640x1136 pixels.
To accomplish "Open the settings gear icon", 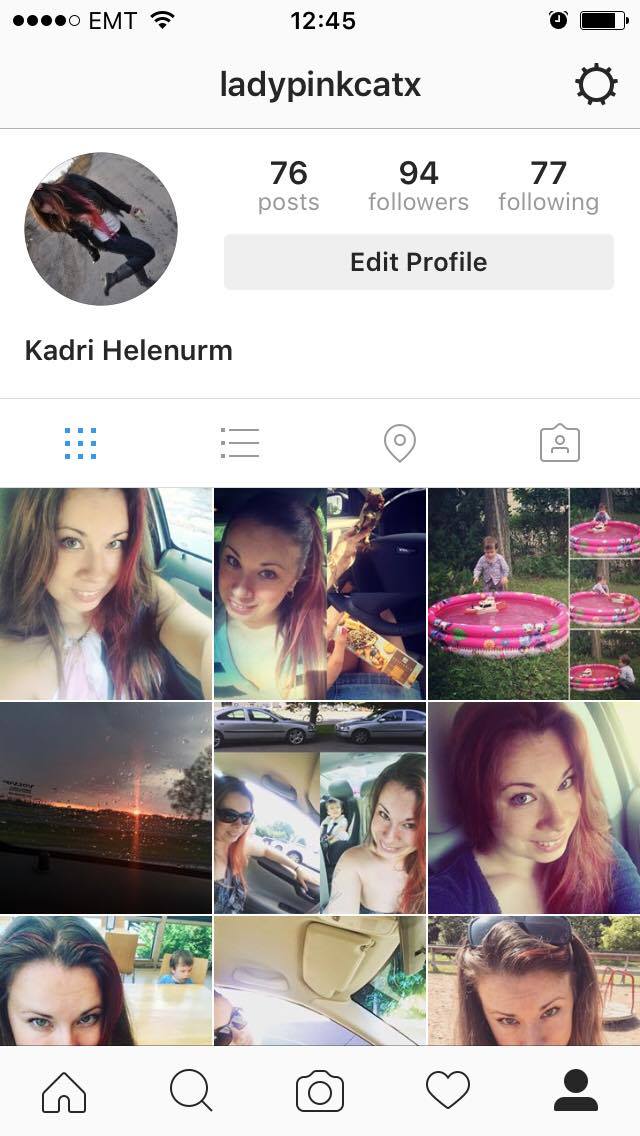I will tap(596, 85).
